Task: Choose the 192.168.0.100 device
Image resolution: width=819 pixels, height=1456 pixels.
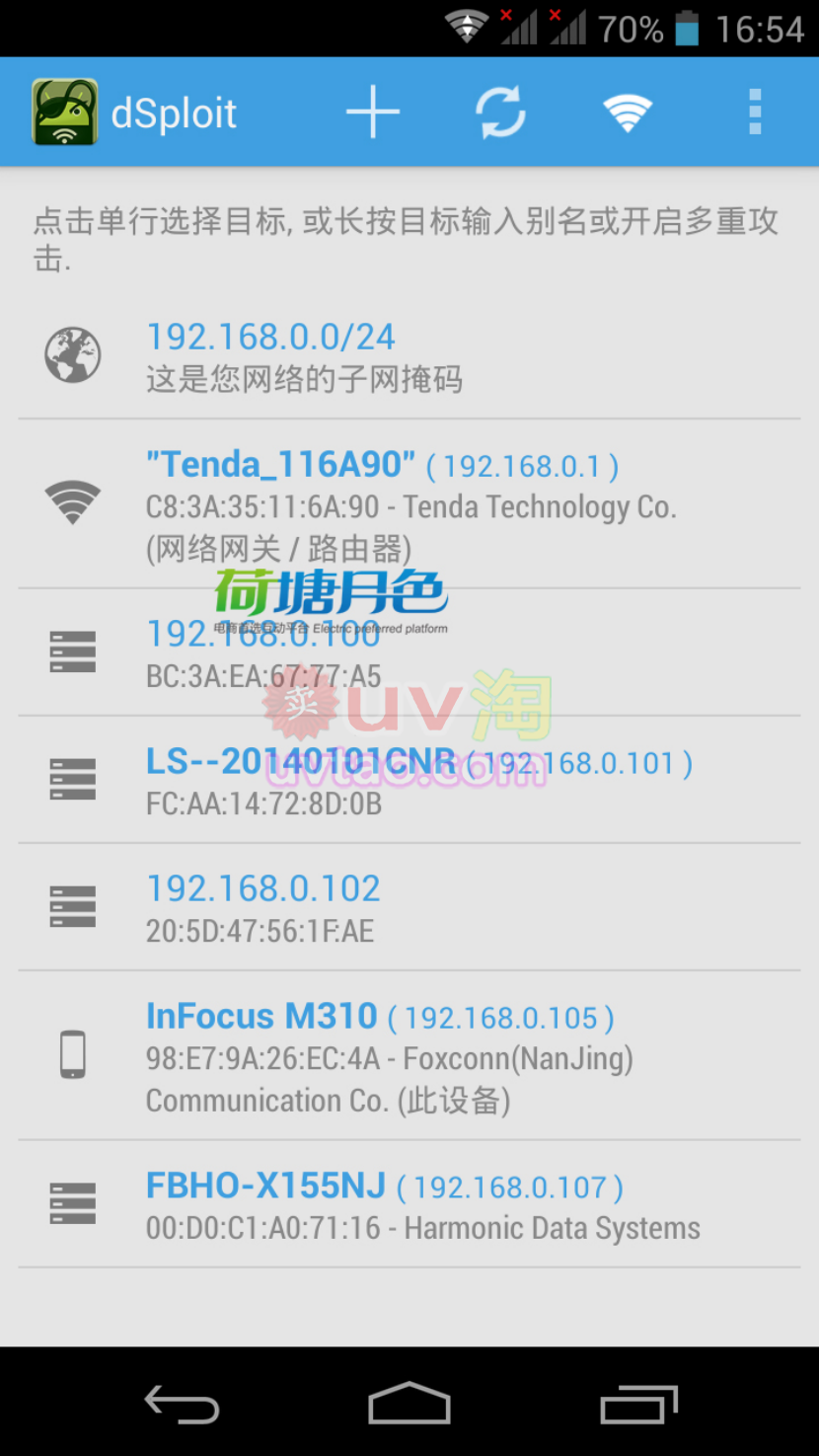Action: pos(409,652)
